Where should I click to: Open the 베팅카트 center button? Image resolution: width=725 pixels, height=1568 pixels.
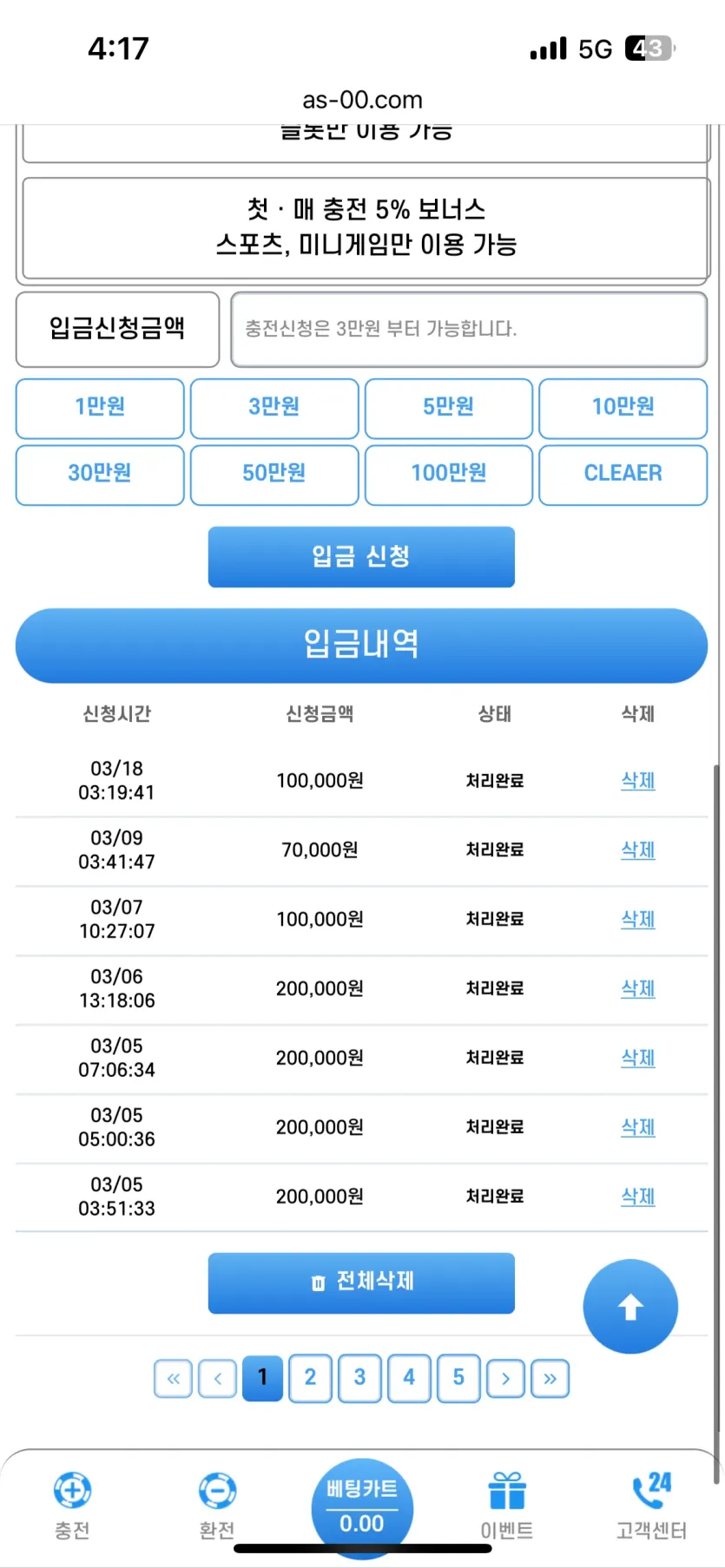click(362, 1508)
